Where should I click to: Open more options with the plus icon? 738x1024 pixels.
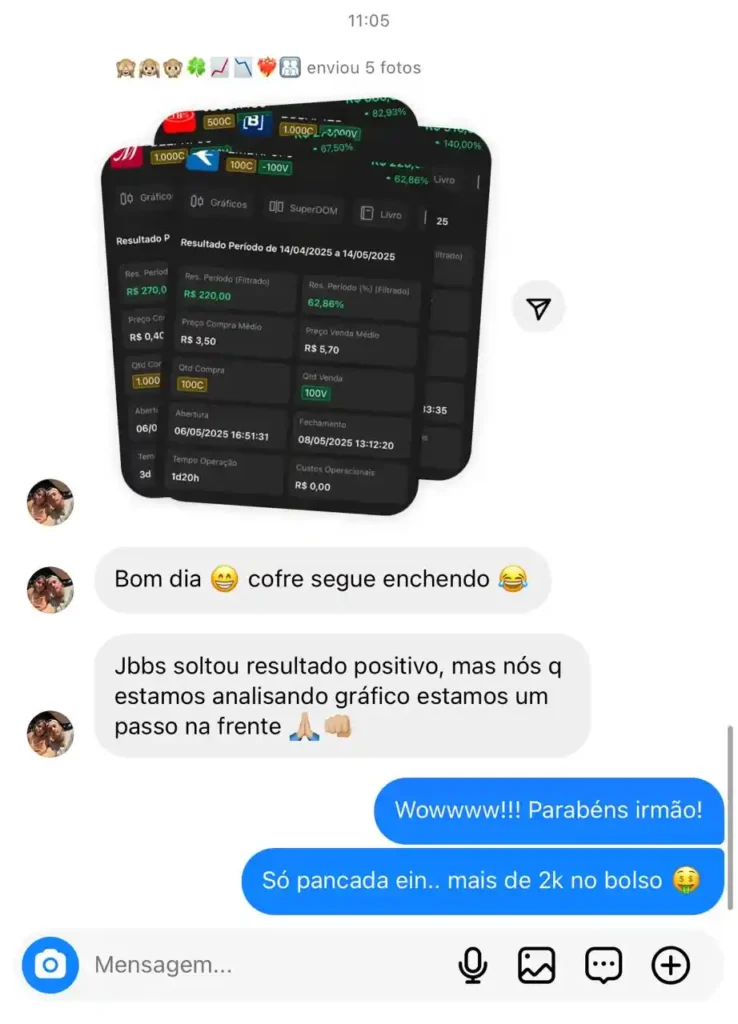[x=670, y=965]
